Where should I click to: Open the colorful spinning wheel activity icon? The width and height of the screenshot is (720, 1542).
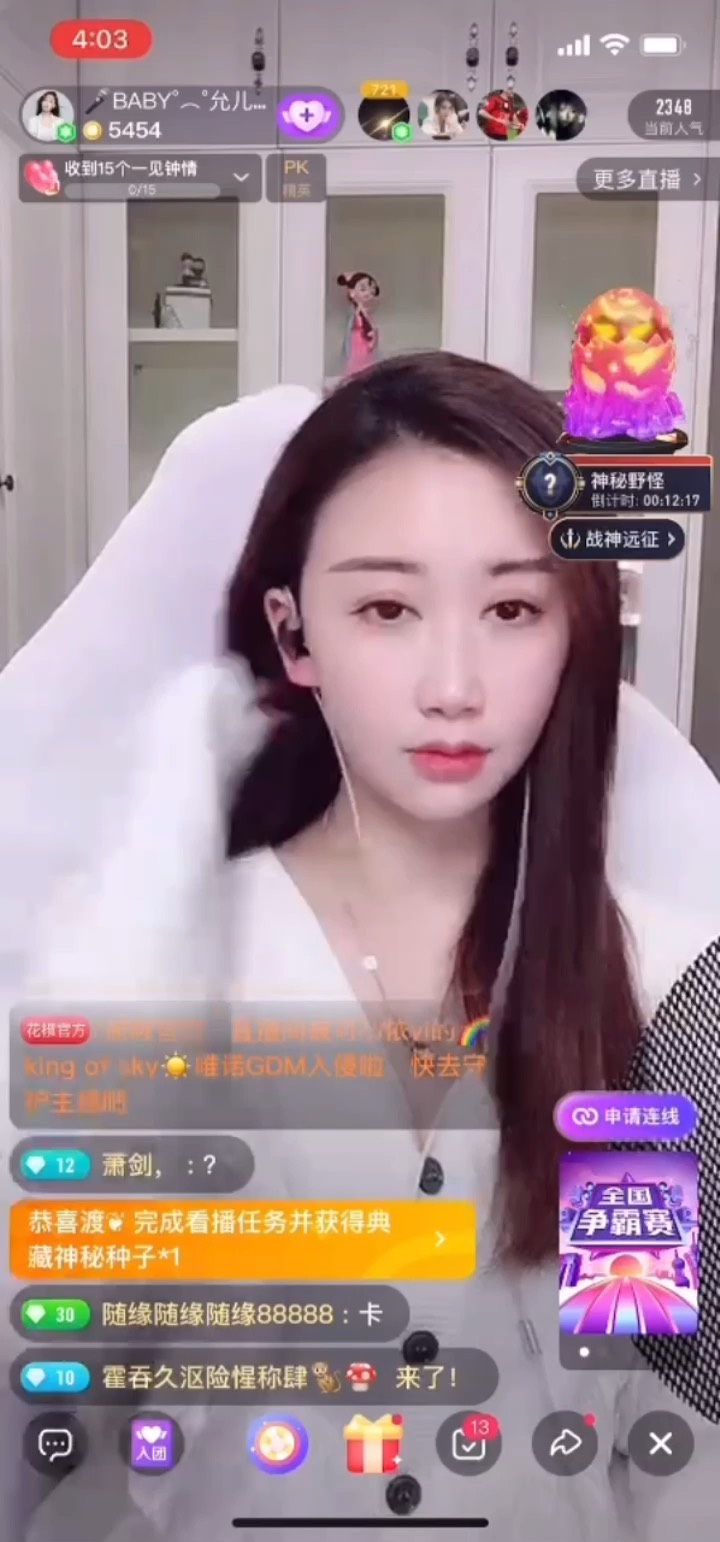point(277,1443)
